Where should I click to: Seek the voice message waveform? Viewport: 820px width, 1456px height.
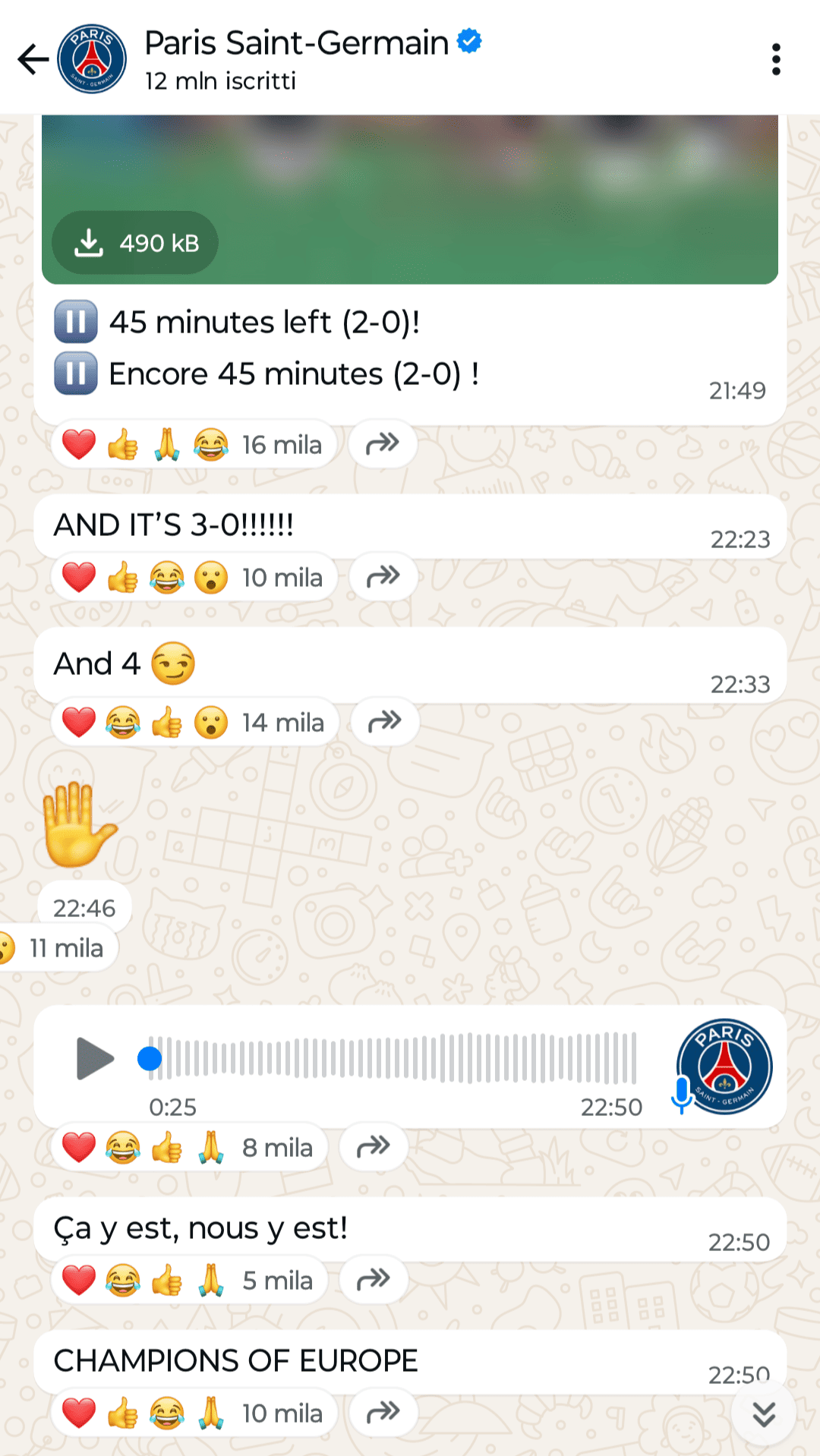tap(395, 1058)
